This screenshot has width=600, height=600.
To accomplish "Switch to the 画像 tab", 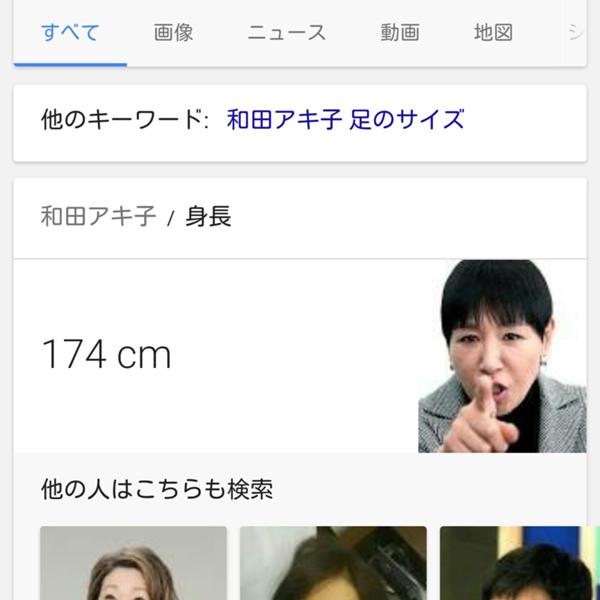I will (173, 32).
